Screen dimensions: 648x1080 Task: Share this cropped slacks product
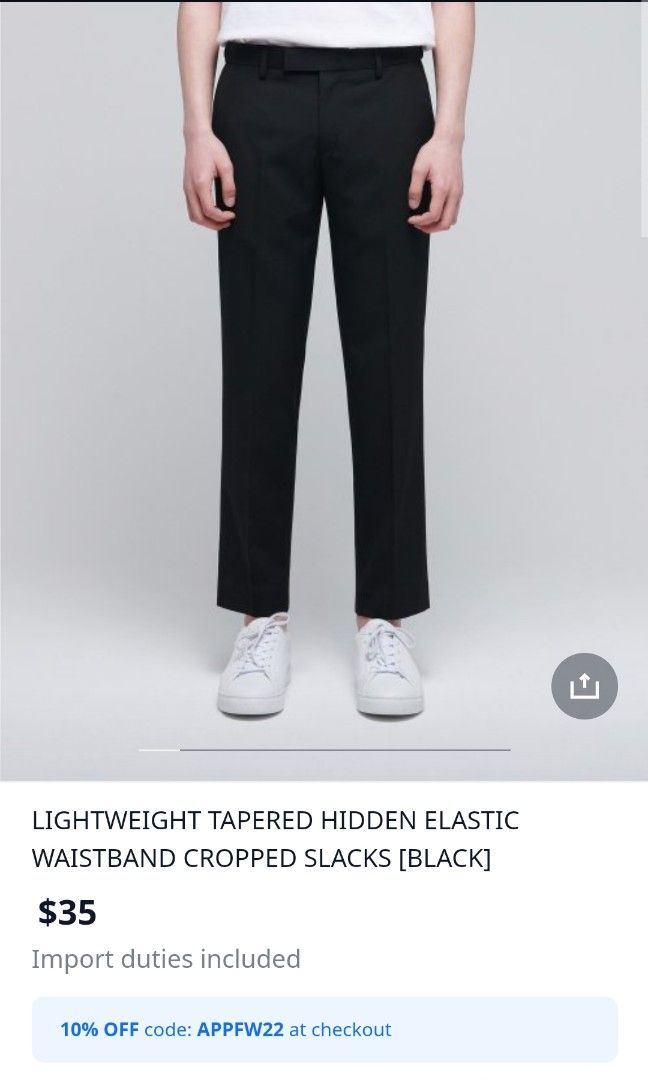[584, 686]
